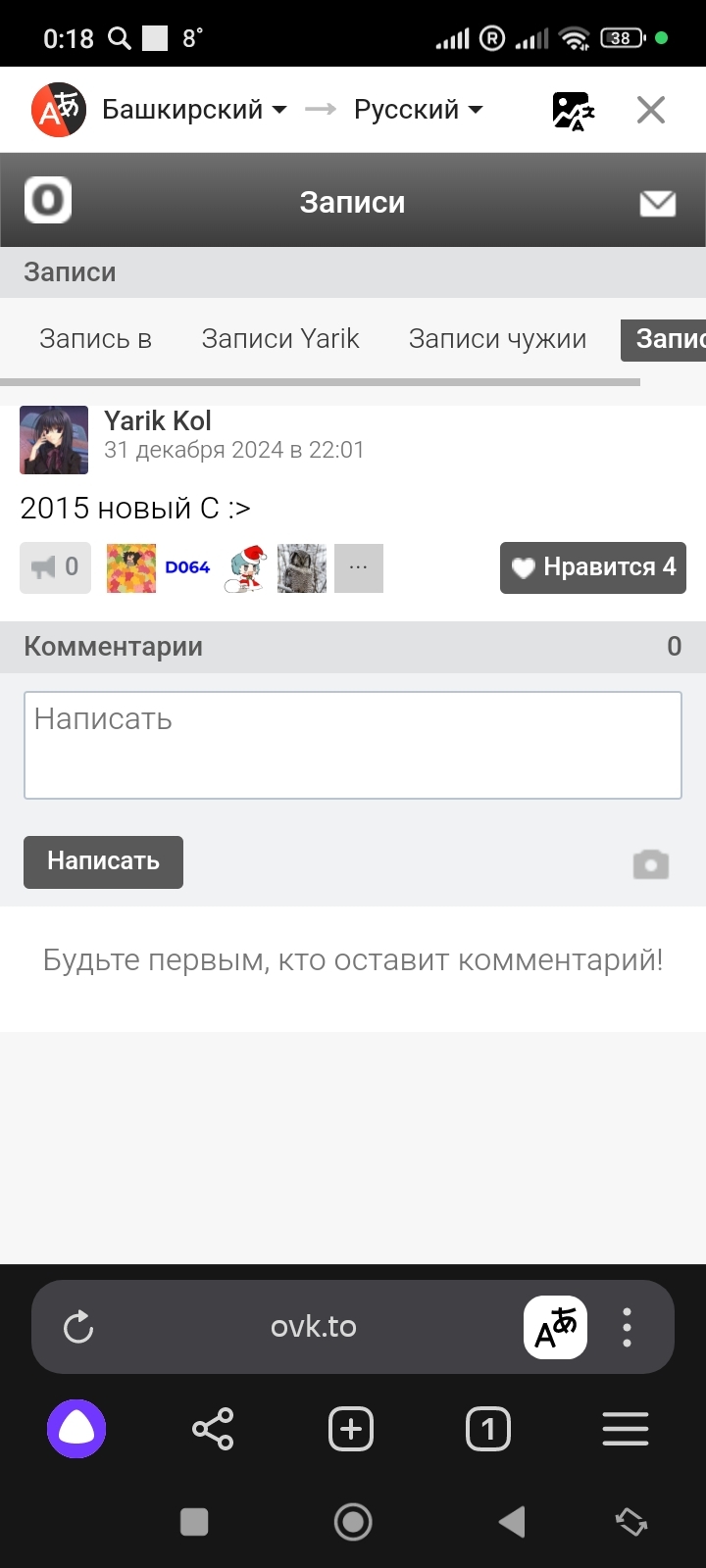Viewport: 706px width, 1568px height.
Task: Focus the comment text field
Action: pos(352,745)
